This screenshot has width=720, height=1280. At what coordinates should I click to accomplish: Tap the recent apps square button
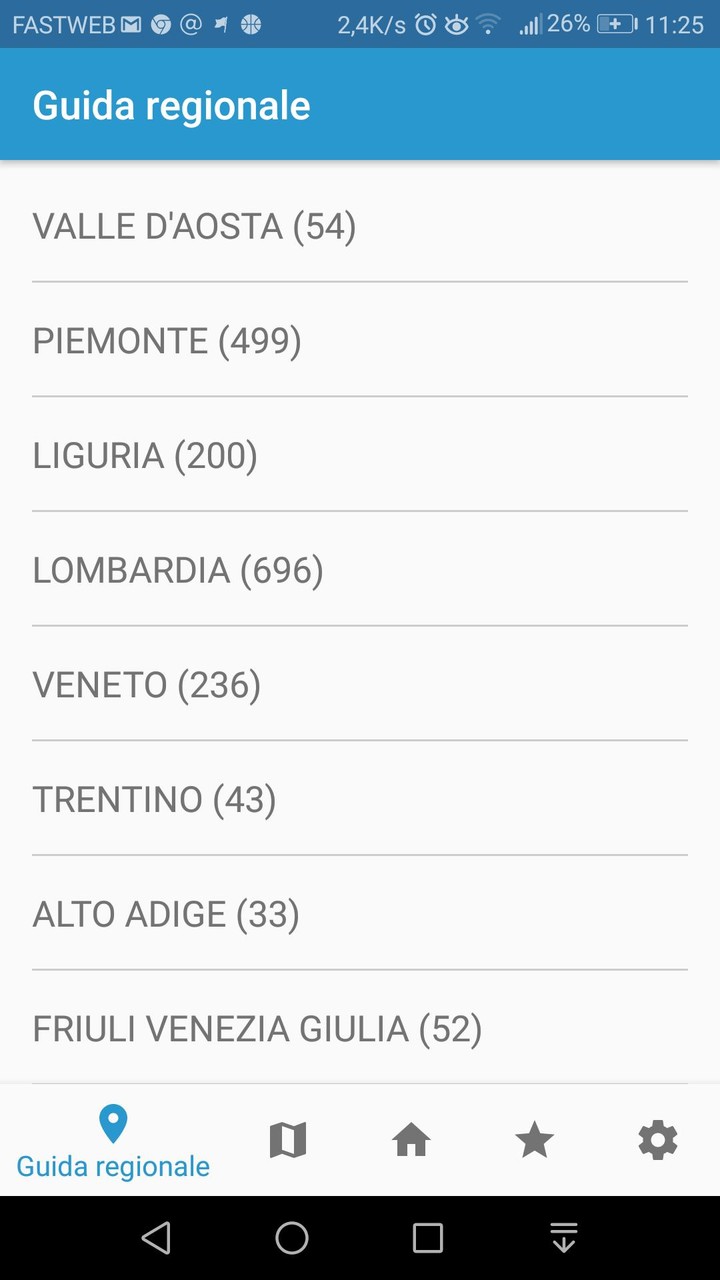[427, 1238]
